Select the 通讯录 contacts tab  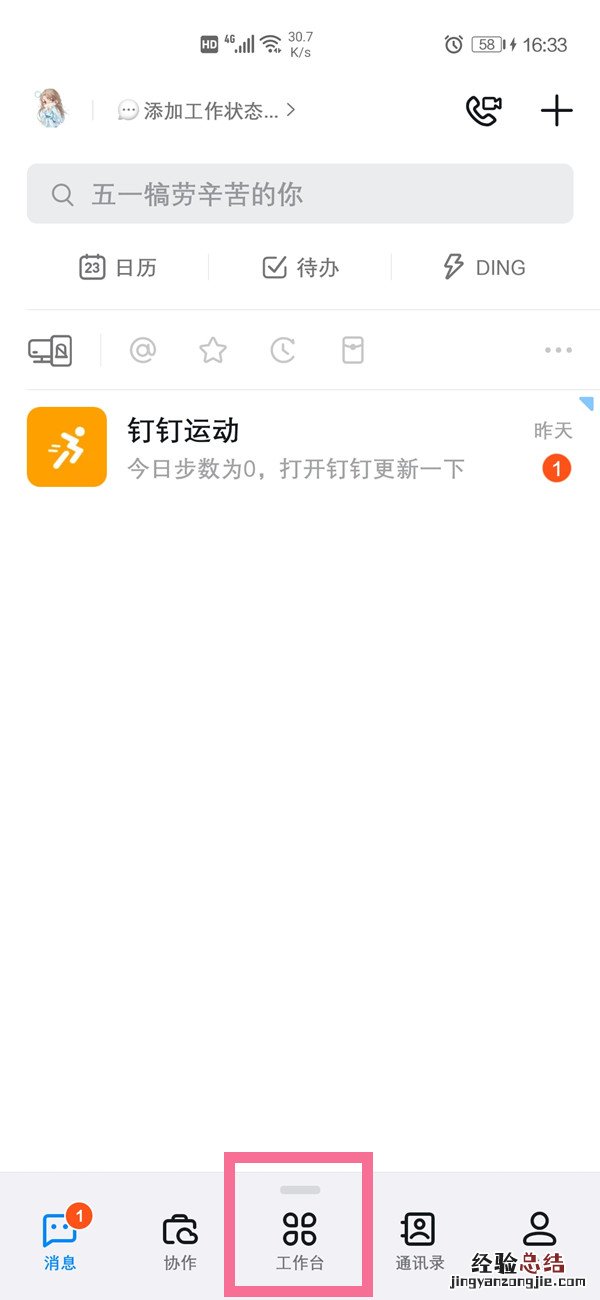coord(419,1240)
